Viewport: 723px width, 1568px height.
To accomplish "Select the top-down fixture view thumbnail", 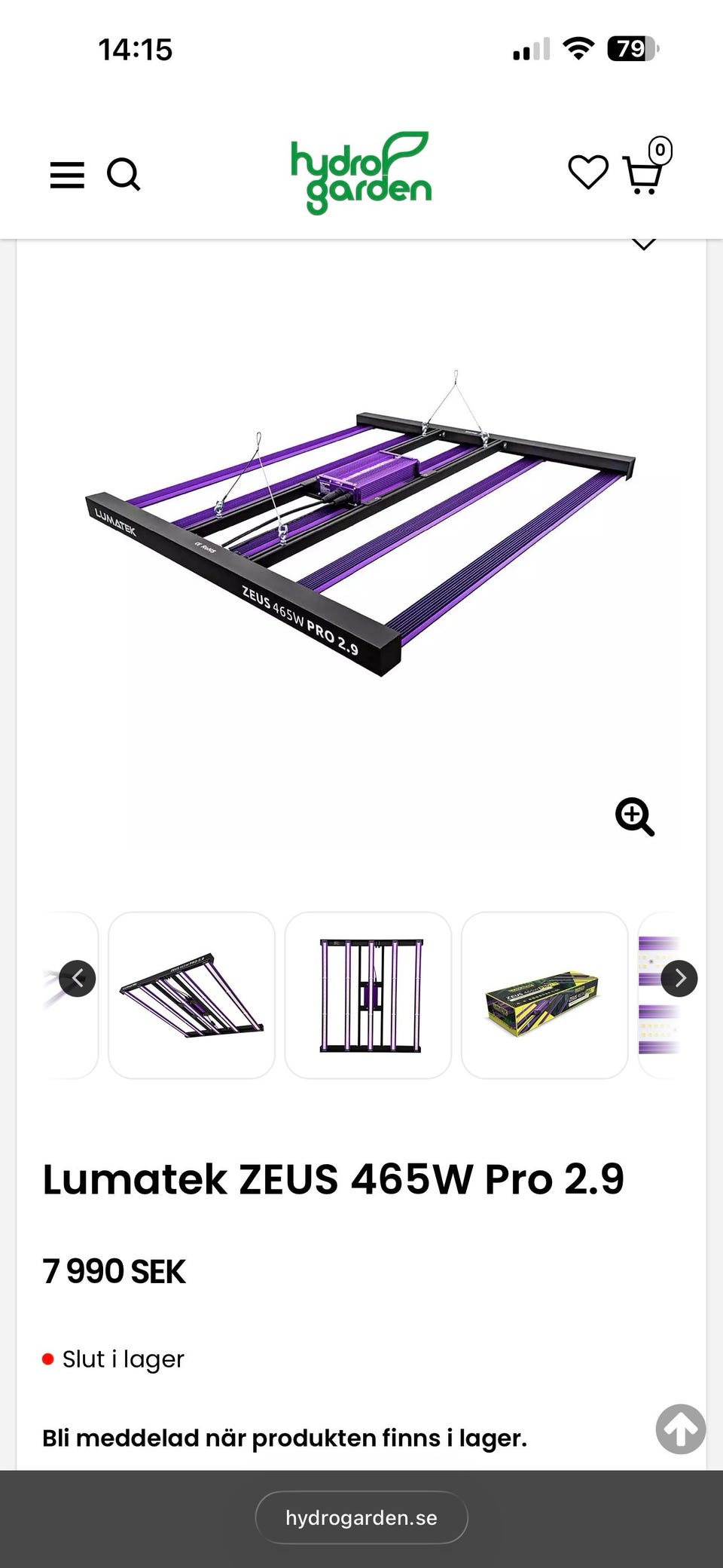I will (368, 995).
